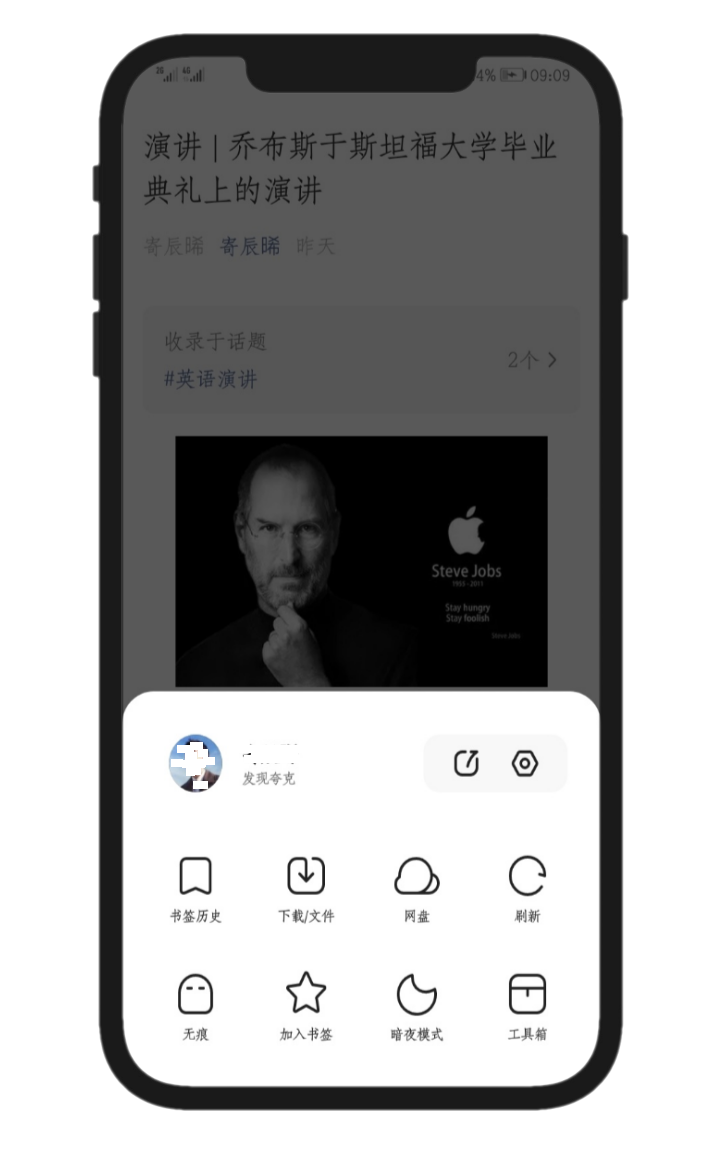720x1160 pixels.
Task: Open downloads and files (下载/文件)
Action: click(306, 890)
